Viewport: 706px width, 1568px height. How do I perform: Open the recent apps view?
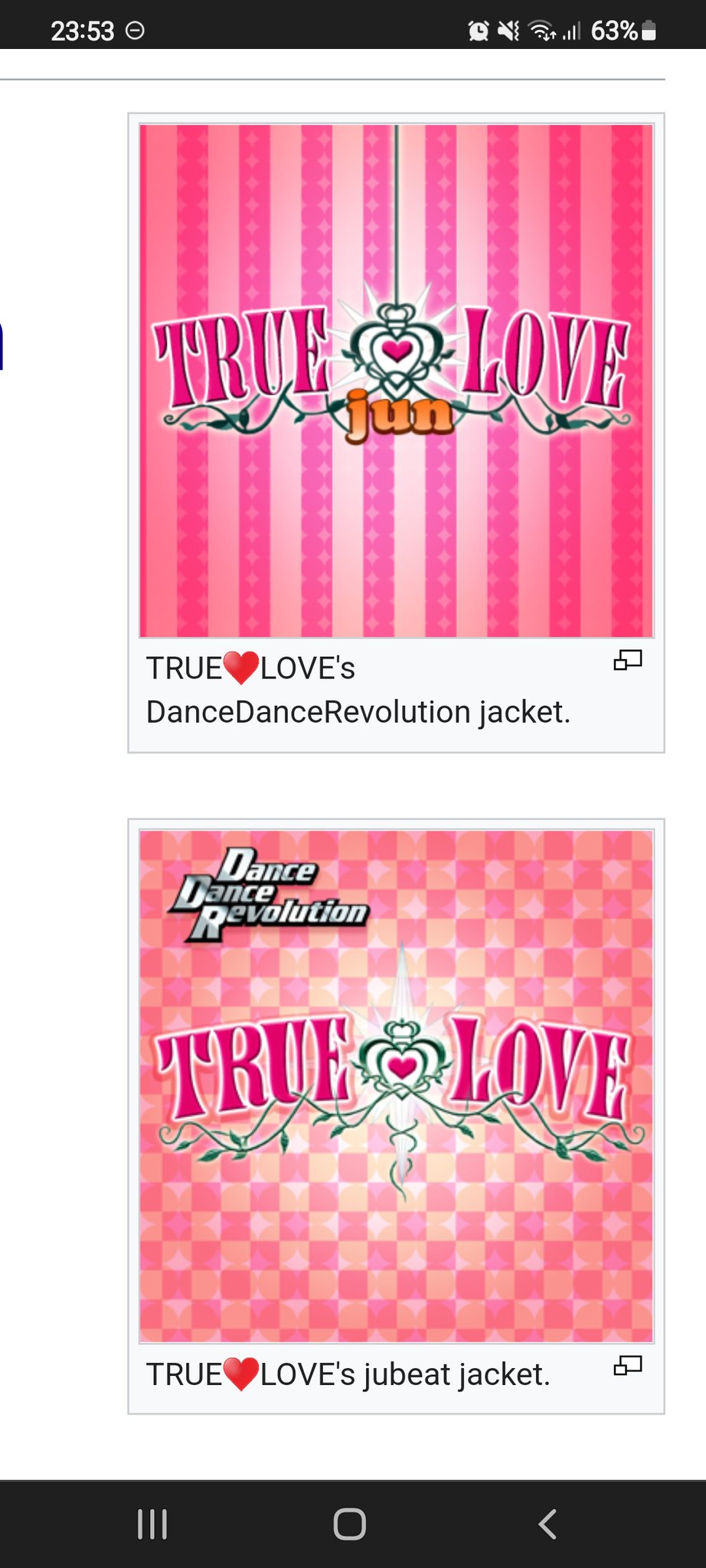click(x=152, y=1524)
